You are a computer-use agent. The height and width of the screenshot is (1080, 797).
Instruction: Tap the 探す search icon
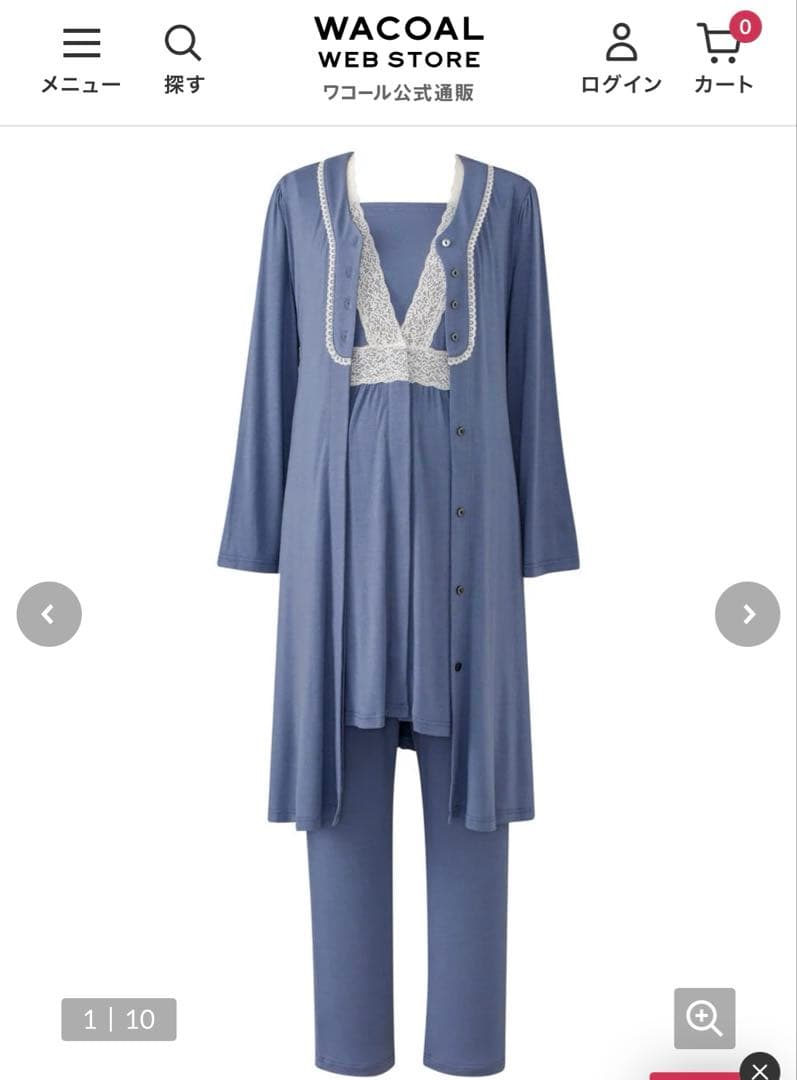(x=183, y=59)
